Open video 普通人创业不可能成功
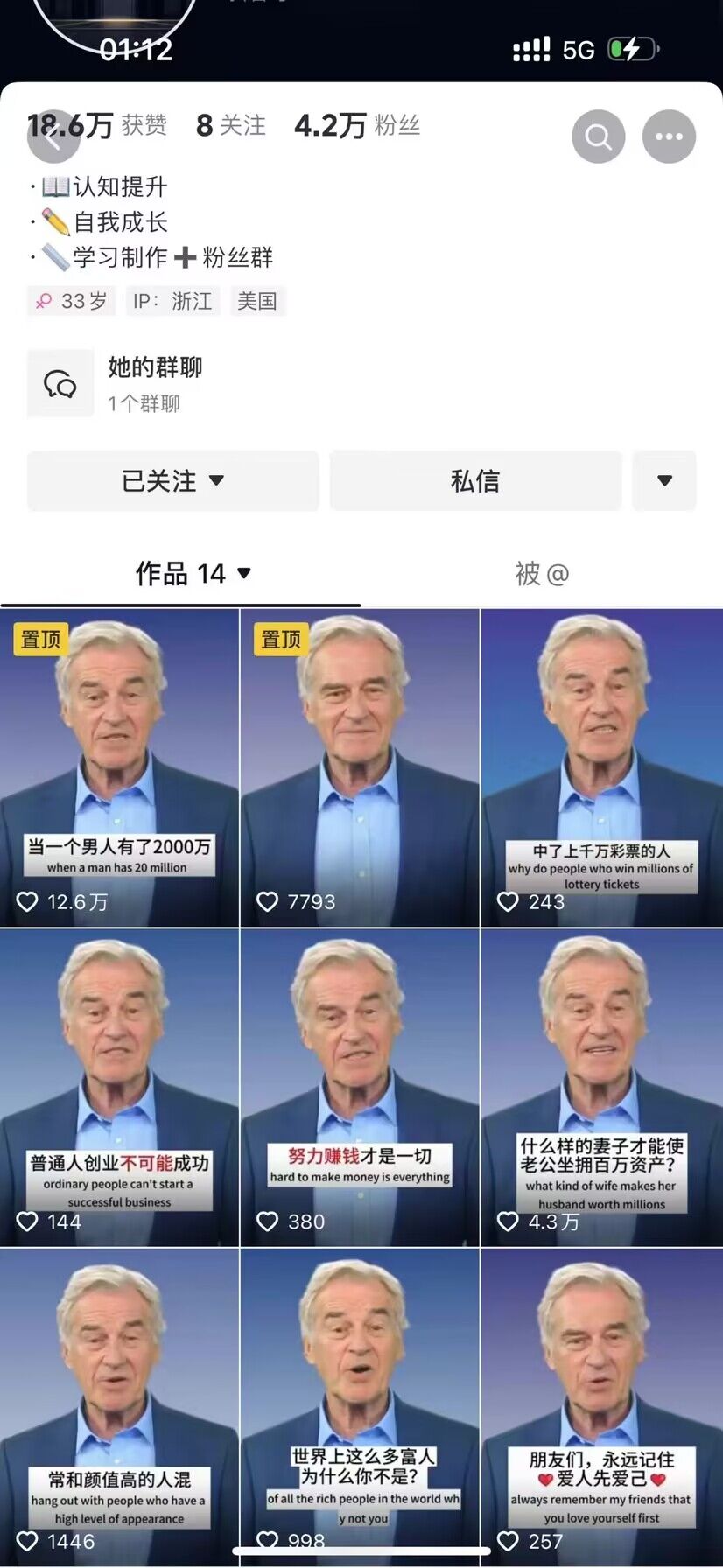This screenshot has height=1568, width=723. pyautogui.click(x=119, y=1087)
